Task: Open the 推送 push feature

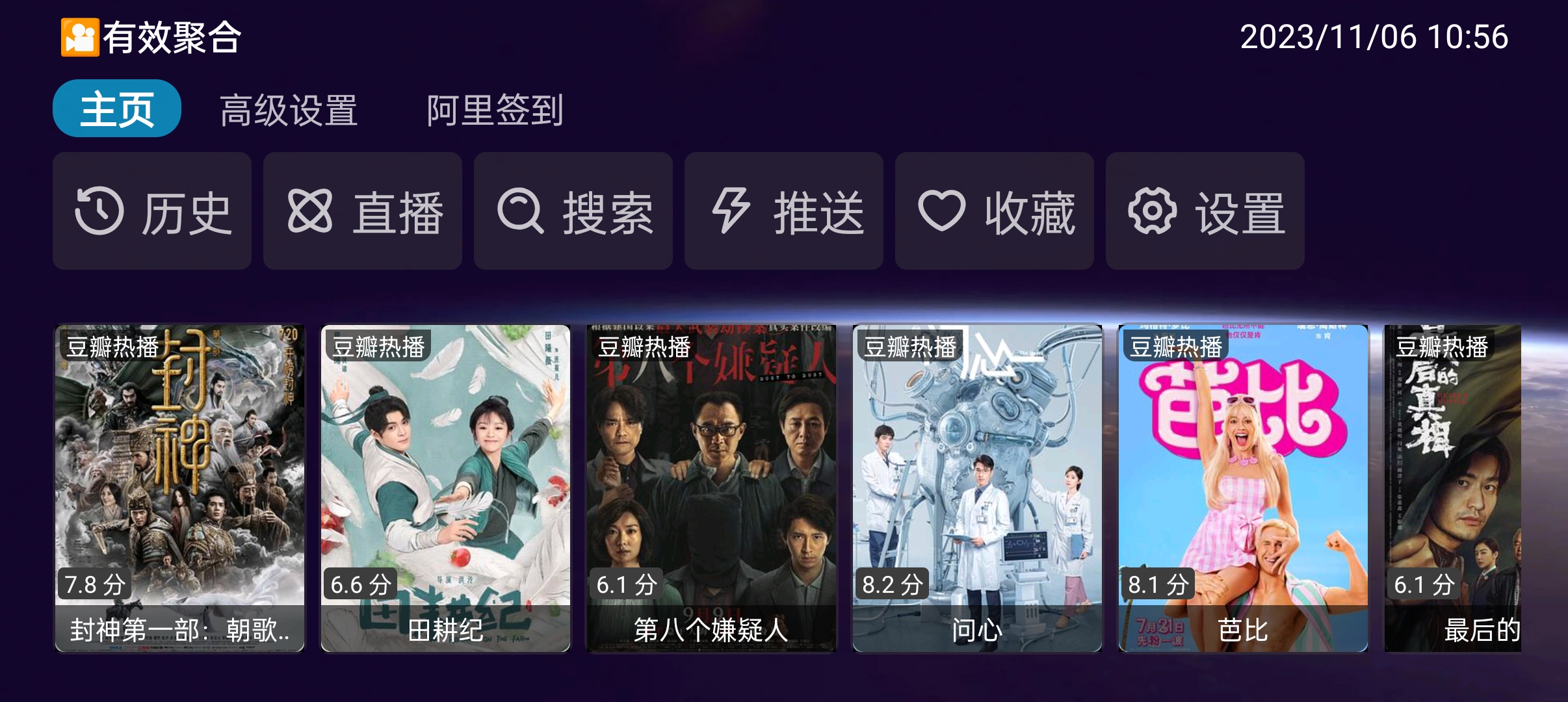Action: coord(784,211)
